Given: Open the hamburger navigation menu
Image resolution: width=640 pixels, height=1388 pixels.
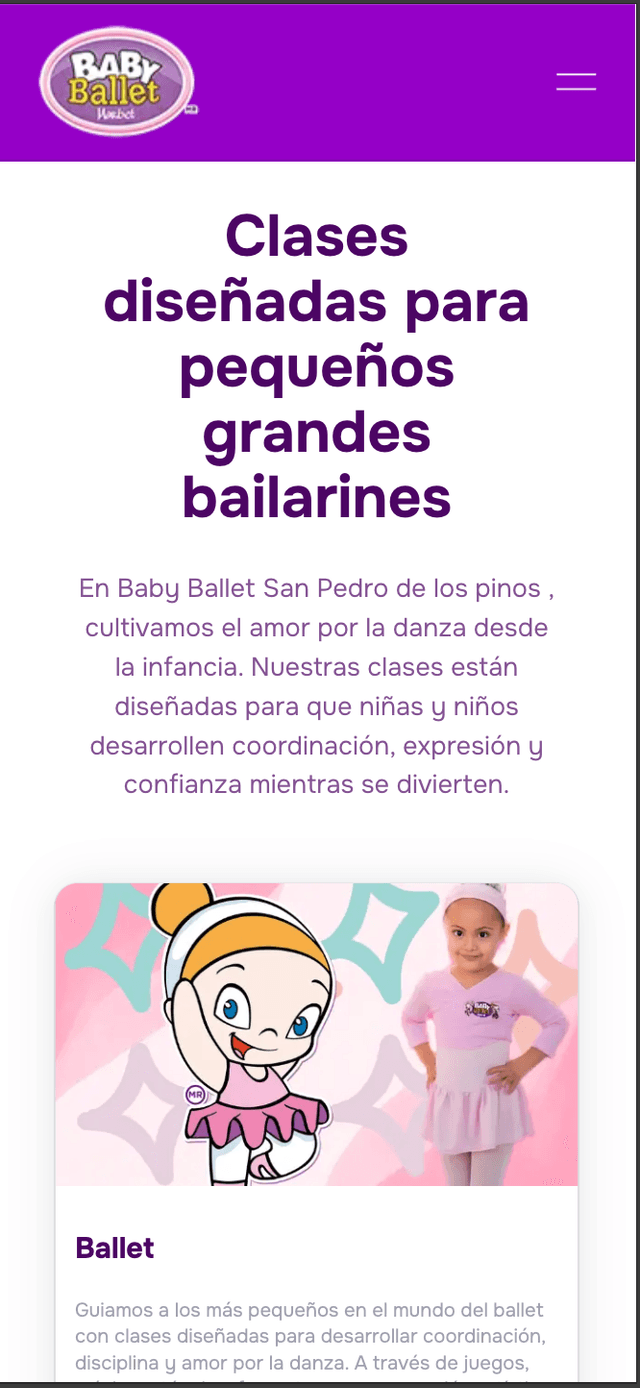Looking at the screenshot, I should (576, 82).
